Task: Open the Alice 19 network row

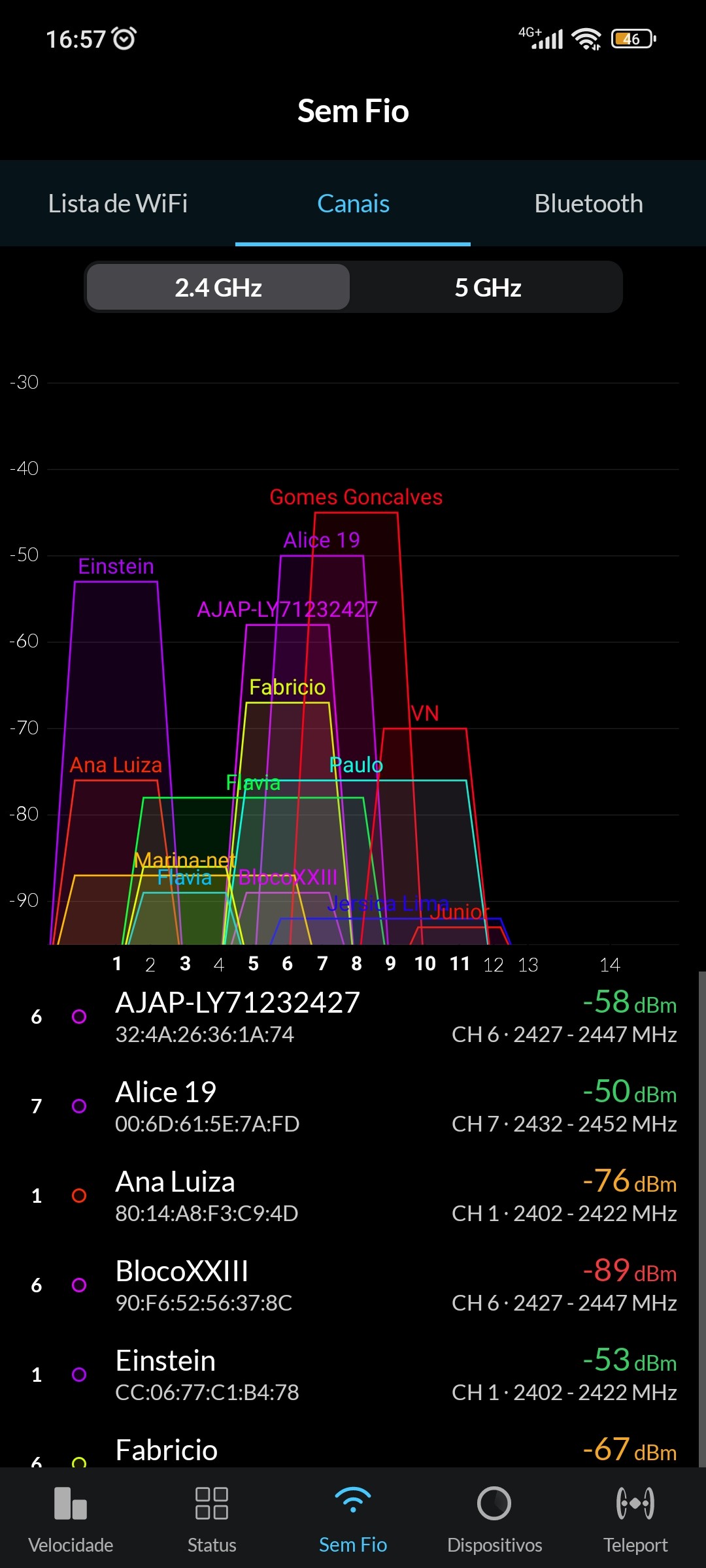Action: [x=353, y=1106]
